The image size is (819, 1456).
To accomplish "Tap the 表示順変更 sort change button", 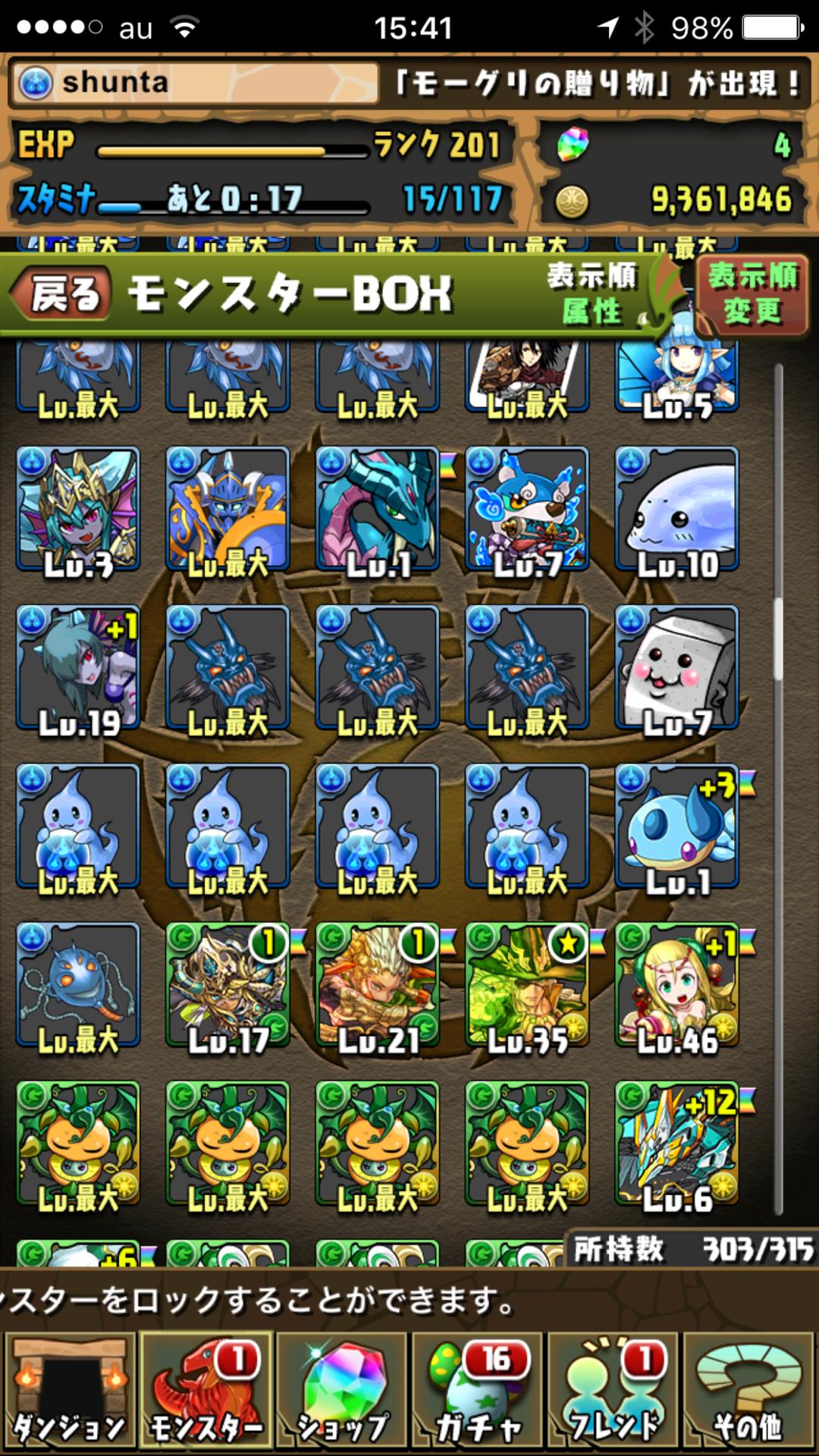I will point(752,294).
